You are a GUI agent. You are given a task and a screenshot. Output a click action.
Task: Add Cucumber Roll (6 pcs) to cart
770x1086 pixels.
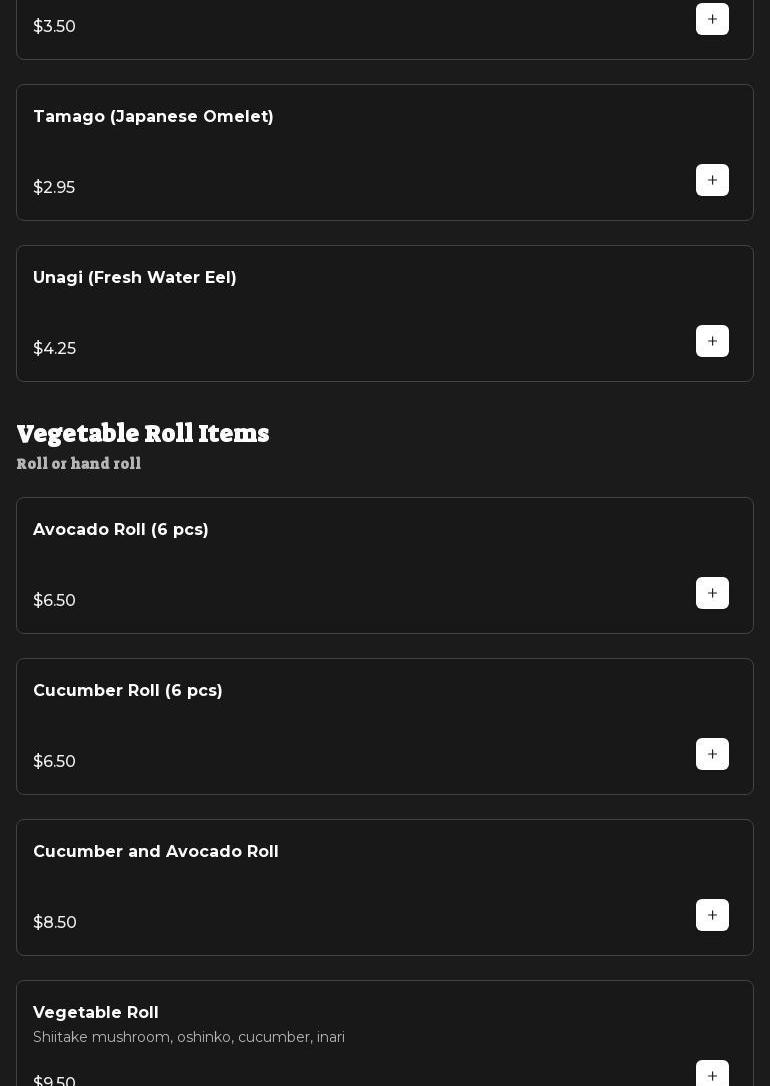pyautogui.click(x=712, y=754)
